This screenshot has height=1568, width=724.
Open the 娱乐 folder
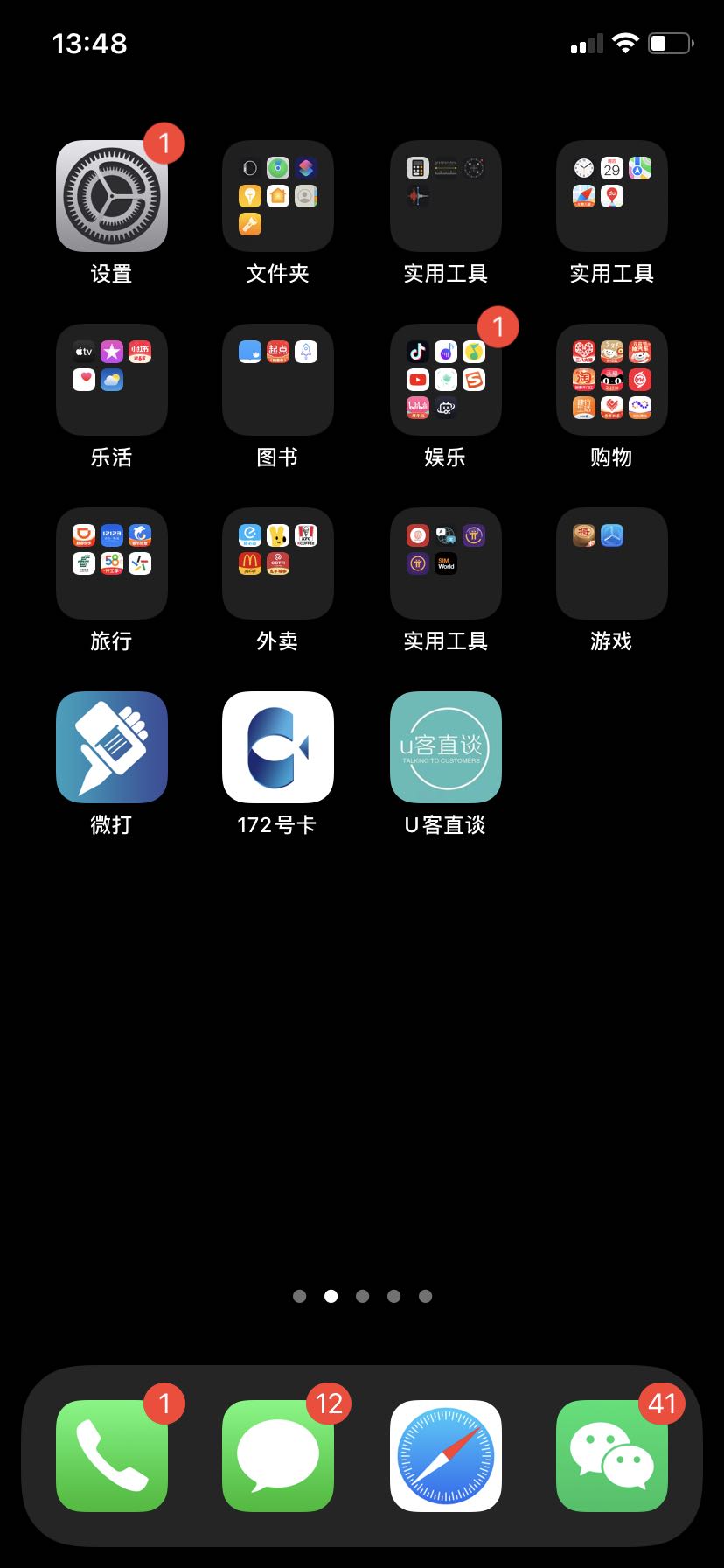pos(445,380)
